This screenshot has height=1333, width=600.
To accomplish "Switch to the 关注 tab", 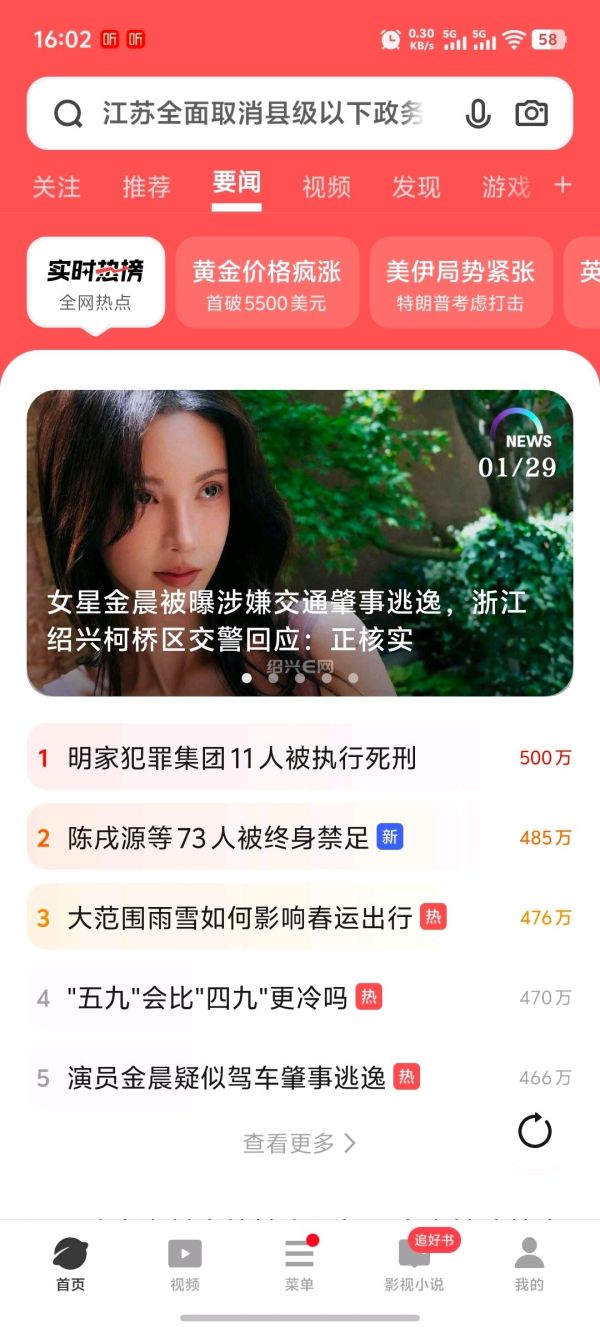I will tap(56, 187).
